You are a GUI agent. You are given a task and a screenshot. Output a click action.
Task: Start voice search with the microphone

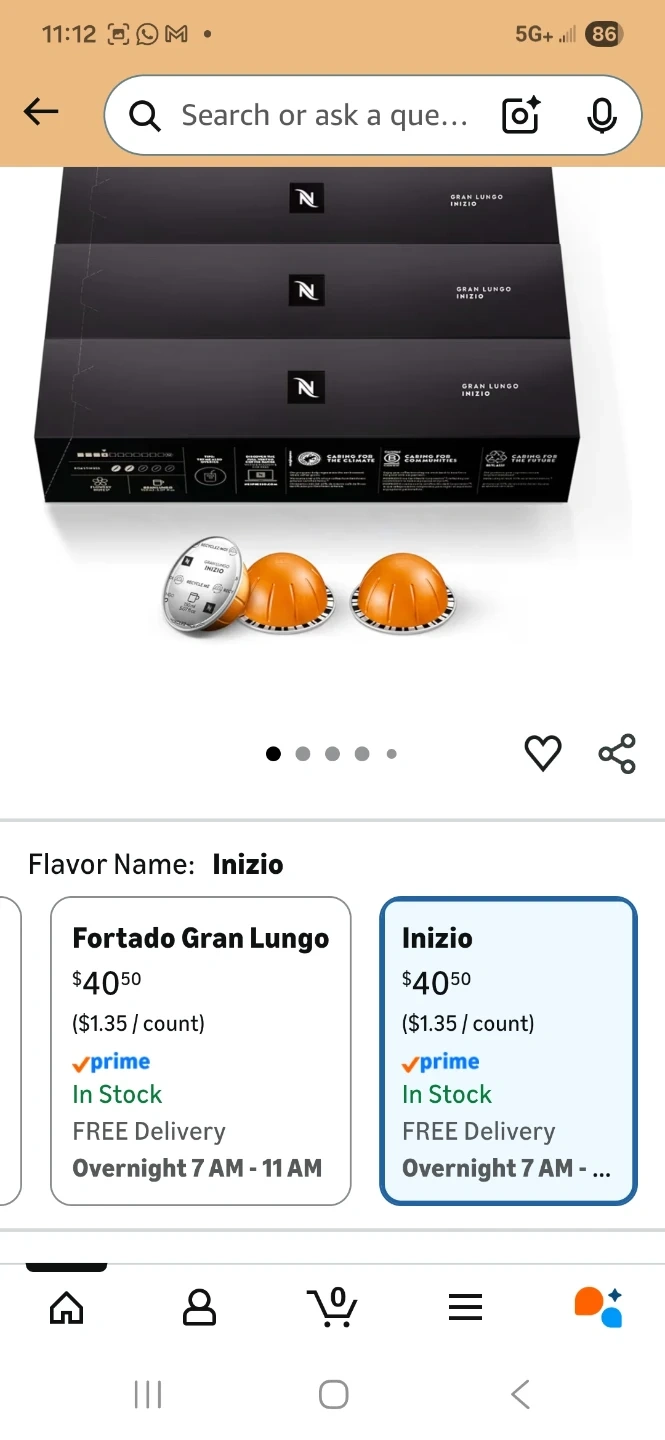click(602, 116)
